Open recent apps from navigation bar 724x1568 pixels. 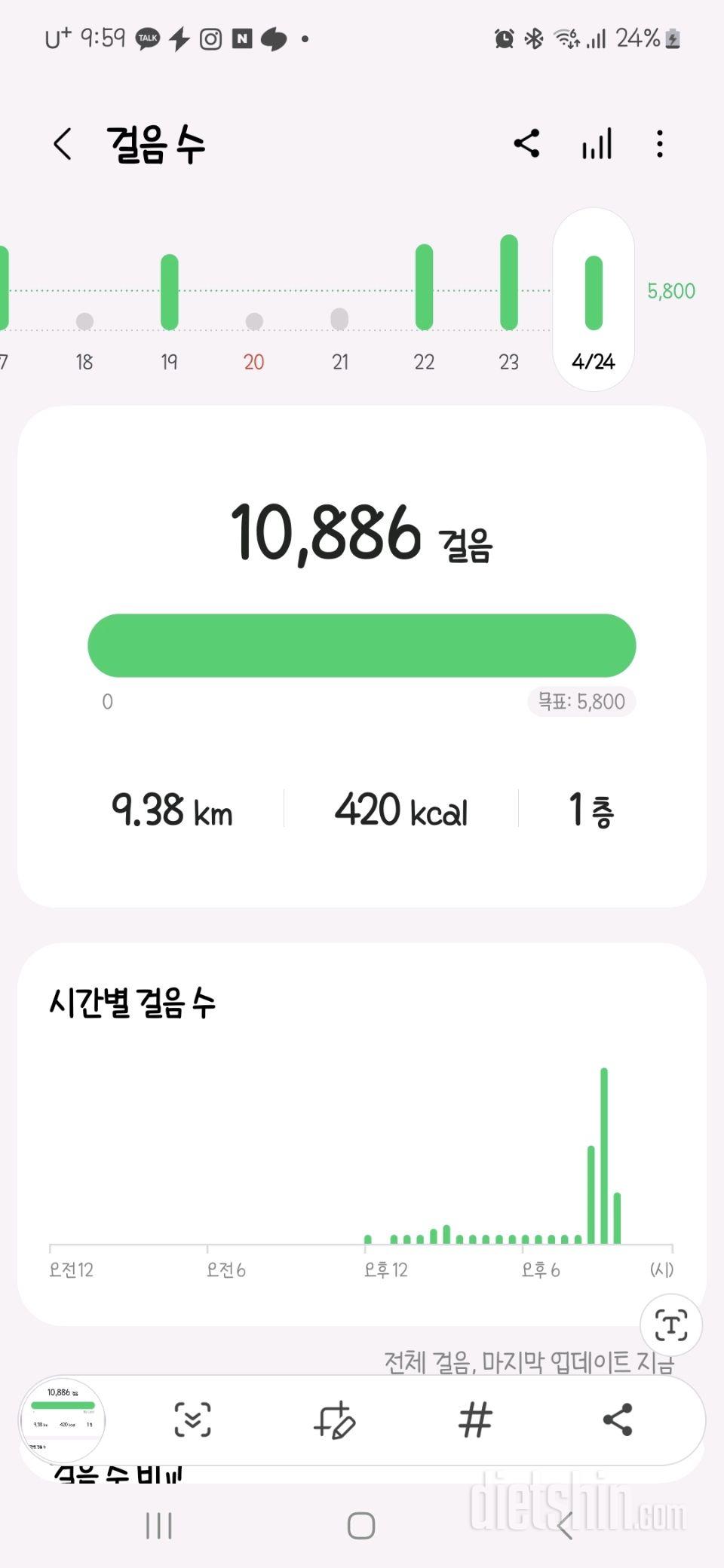[x=159, y=1526]
